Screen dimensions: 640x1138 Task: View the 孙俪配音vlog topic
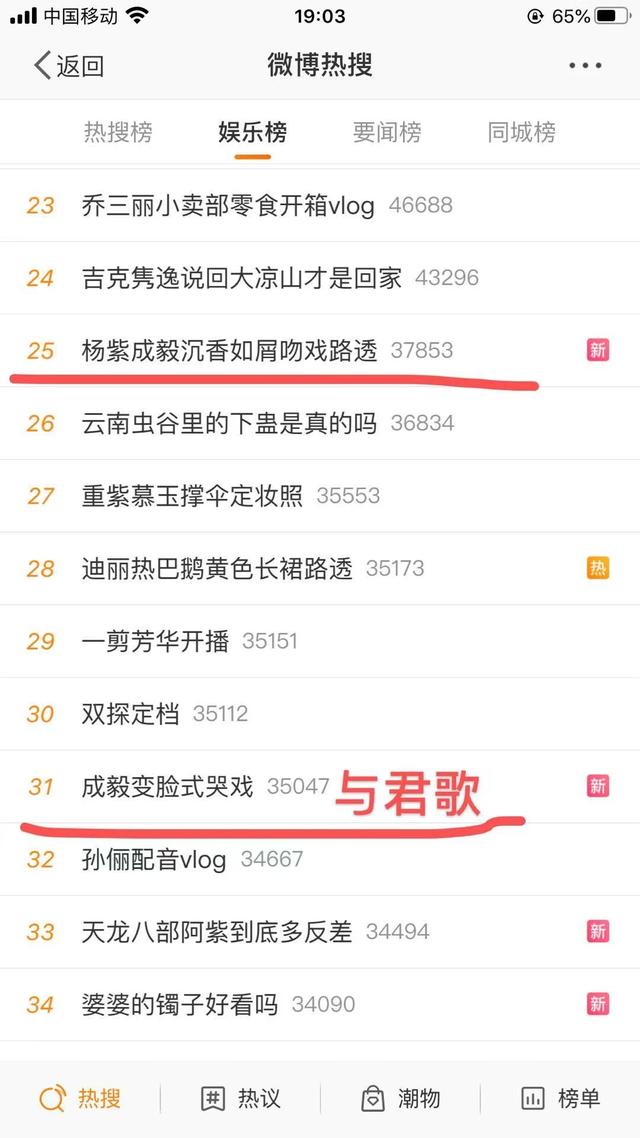[320, 859]
